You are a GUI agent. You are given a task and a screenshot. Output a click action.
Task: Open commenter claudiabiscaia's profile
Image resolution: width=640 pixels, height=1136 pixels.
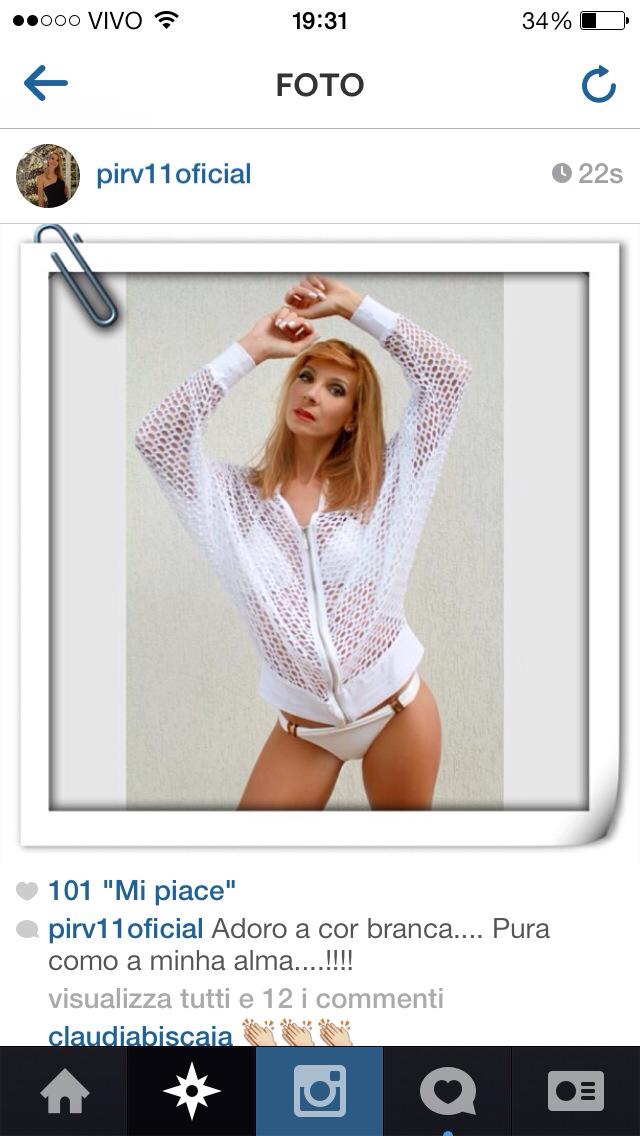click(140, 1034)
